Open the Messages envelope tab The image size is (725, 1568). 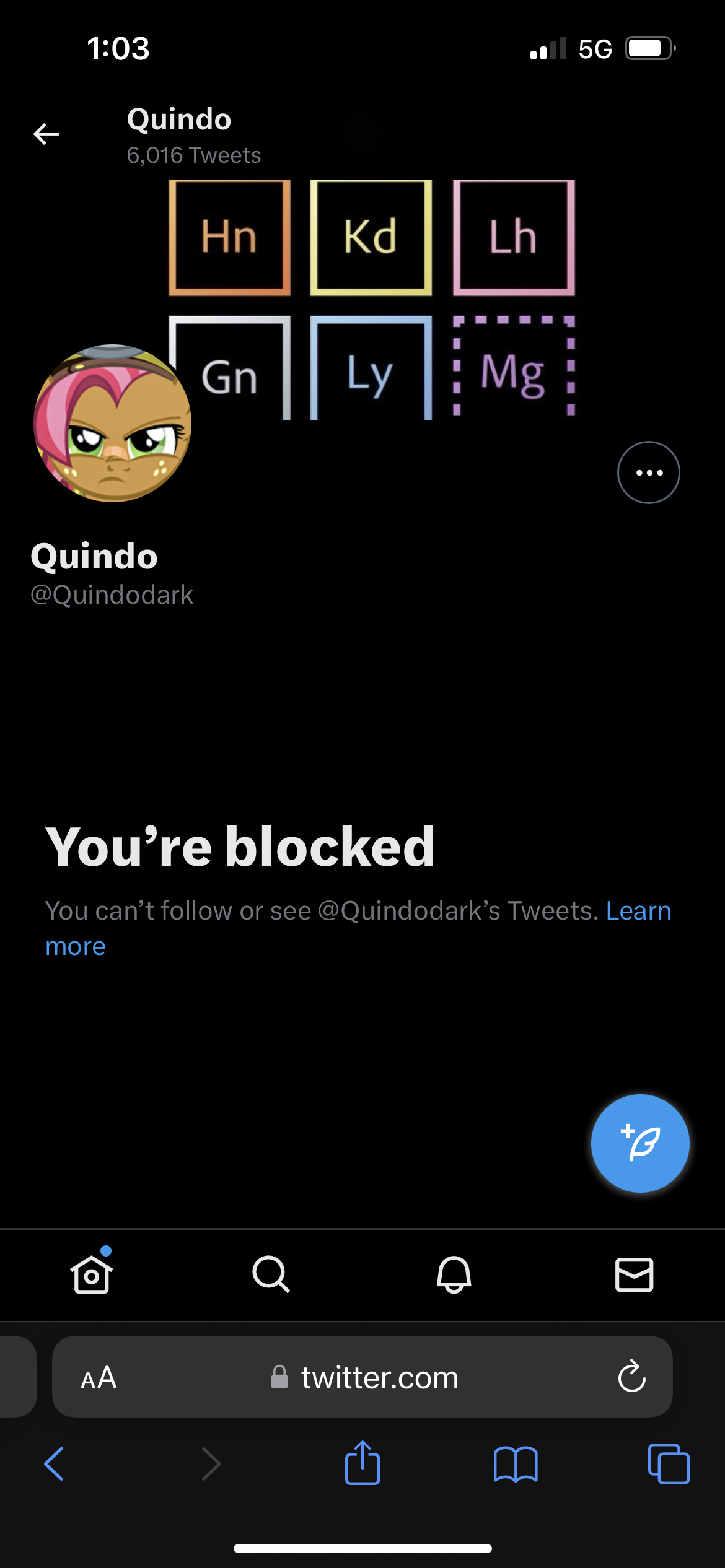coord(634,1274)
